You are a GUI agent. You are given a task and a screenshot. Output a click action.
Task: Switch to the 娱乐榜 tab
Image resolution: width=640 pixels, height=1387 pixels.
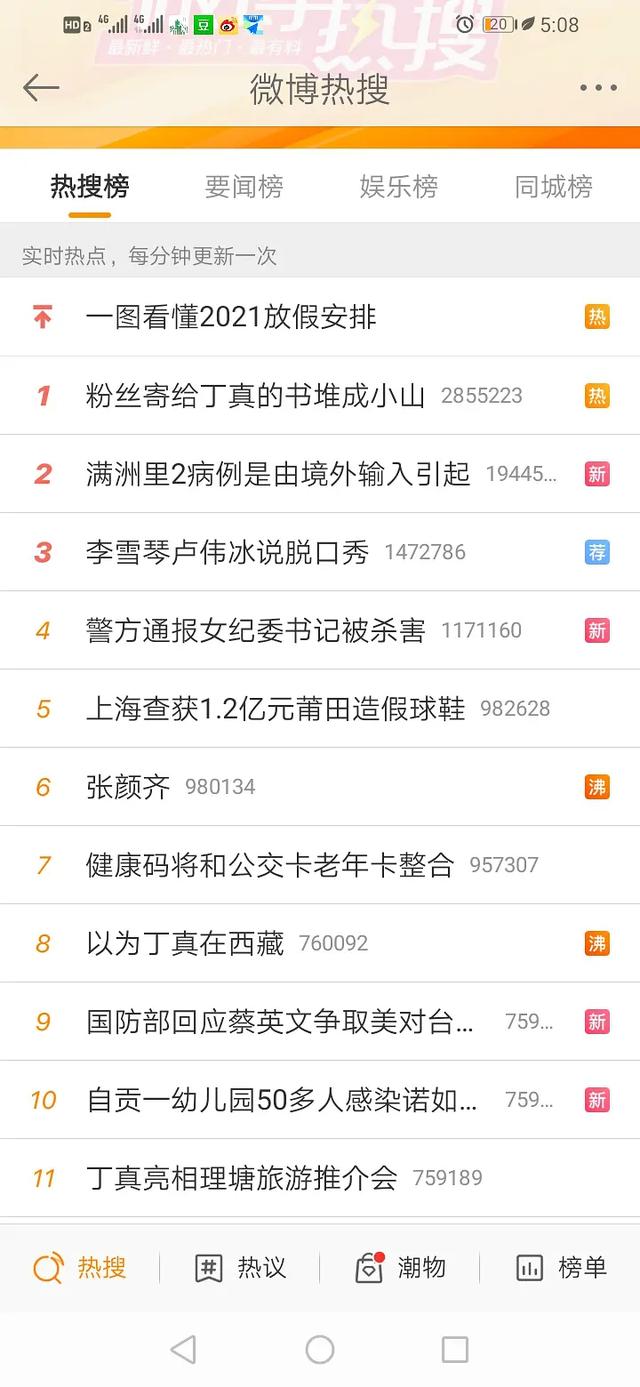(x=399, y=187)
